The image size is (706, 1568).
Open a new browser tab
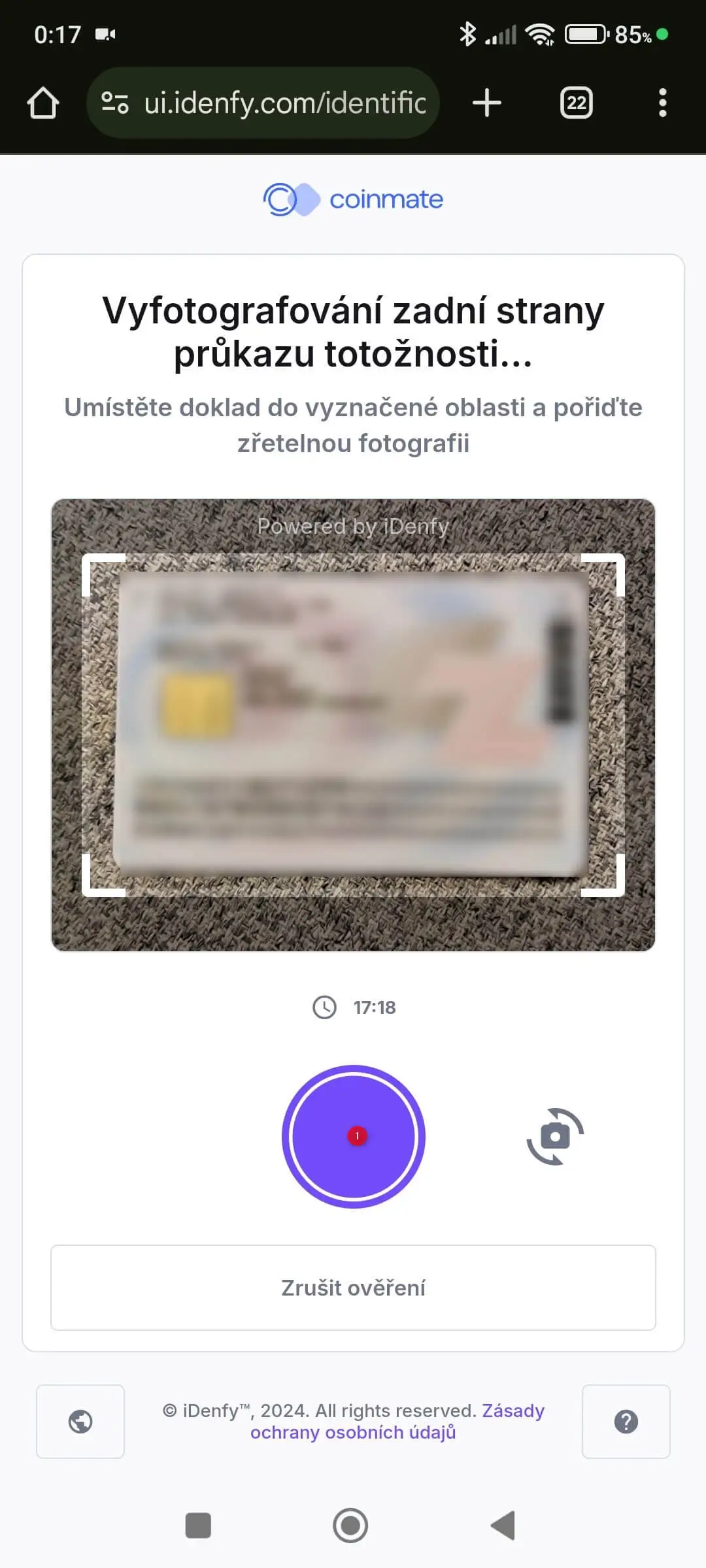pyautogui.click(x=486, y=103)
